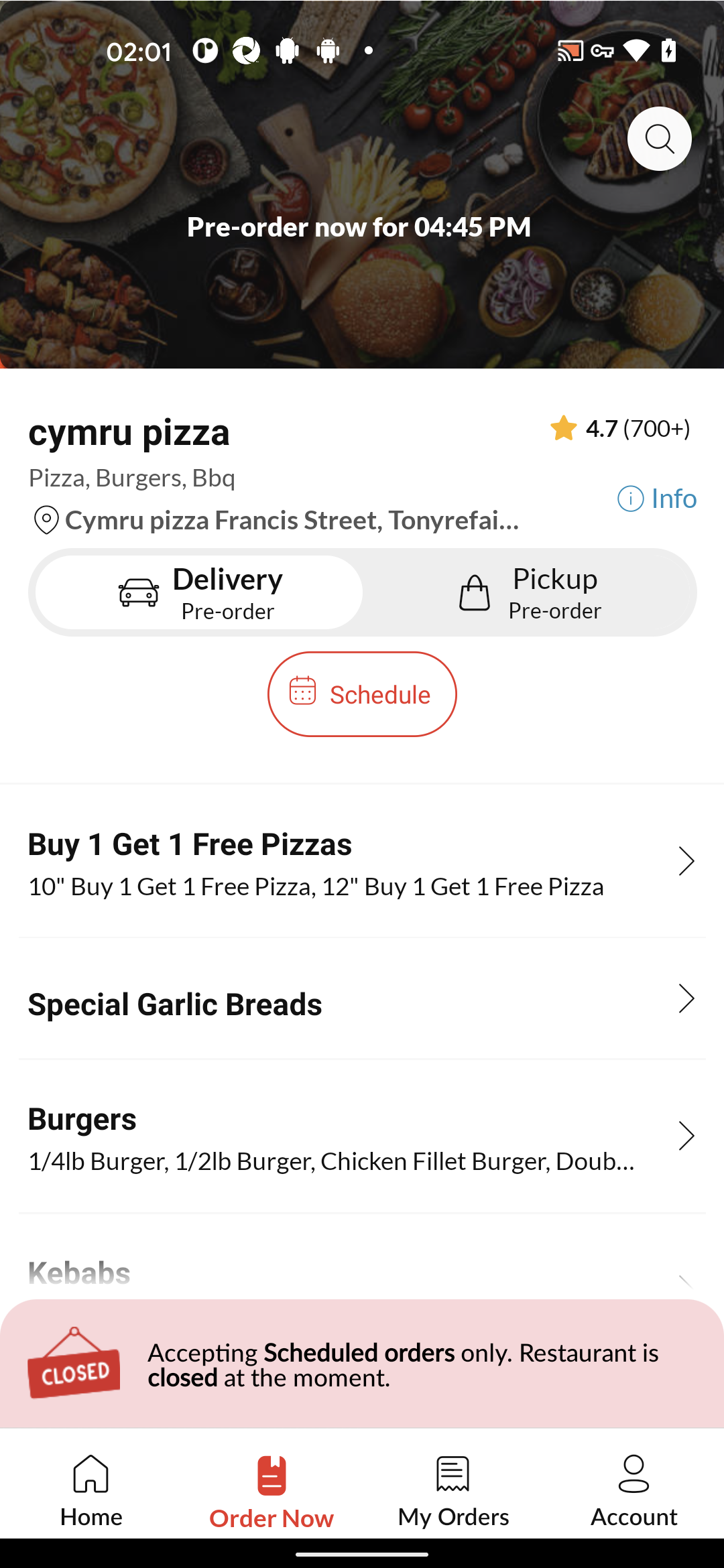724x1568 pixels.
Task: Switch to Pickup pre-order
Action: 530,593
